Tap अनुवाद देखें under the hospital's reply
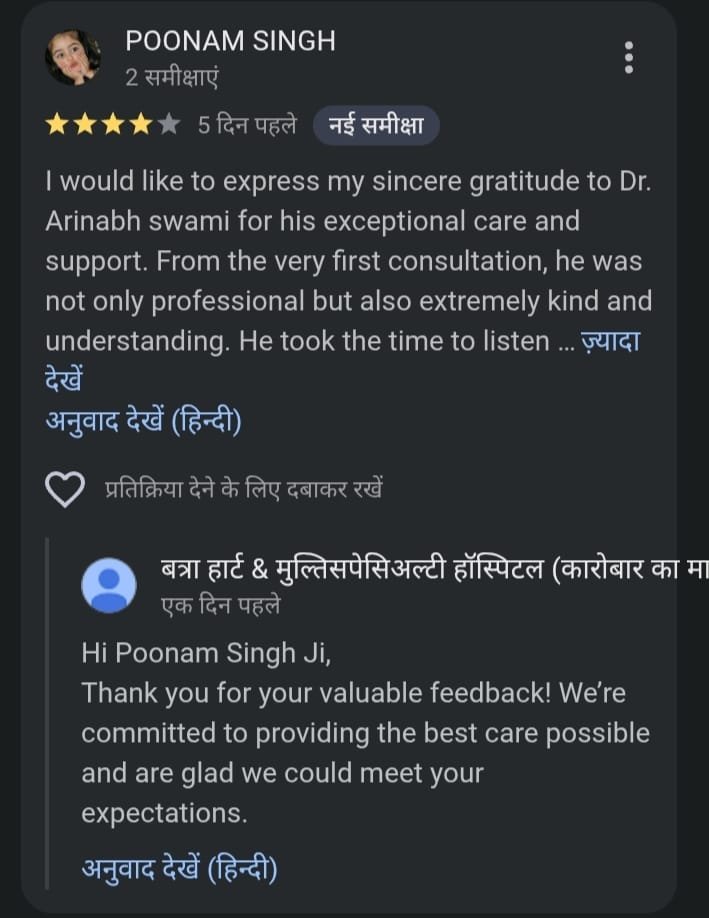Image resolution: width=709 pixels, height=918 pixels. (179, 868)
